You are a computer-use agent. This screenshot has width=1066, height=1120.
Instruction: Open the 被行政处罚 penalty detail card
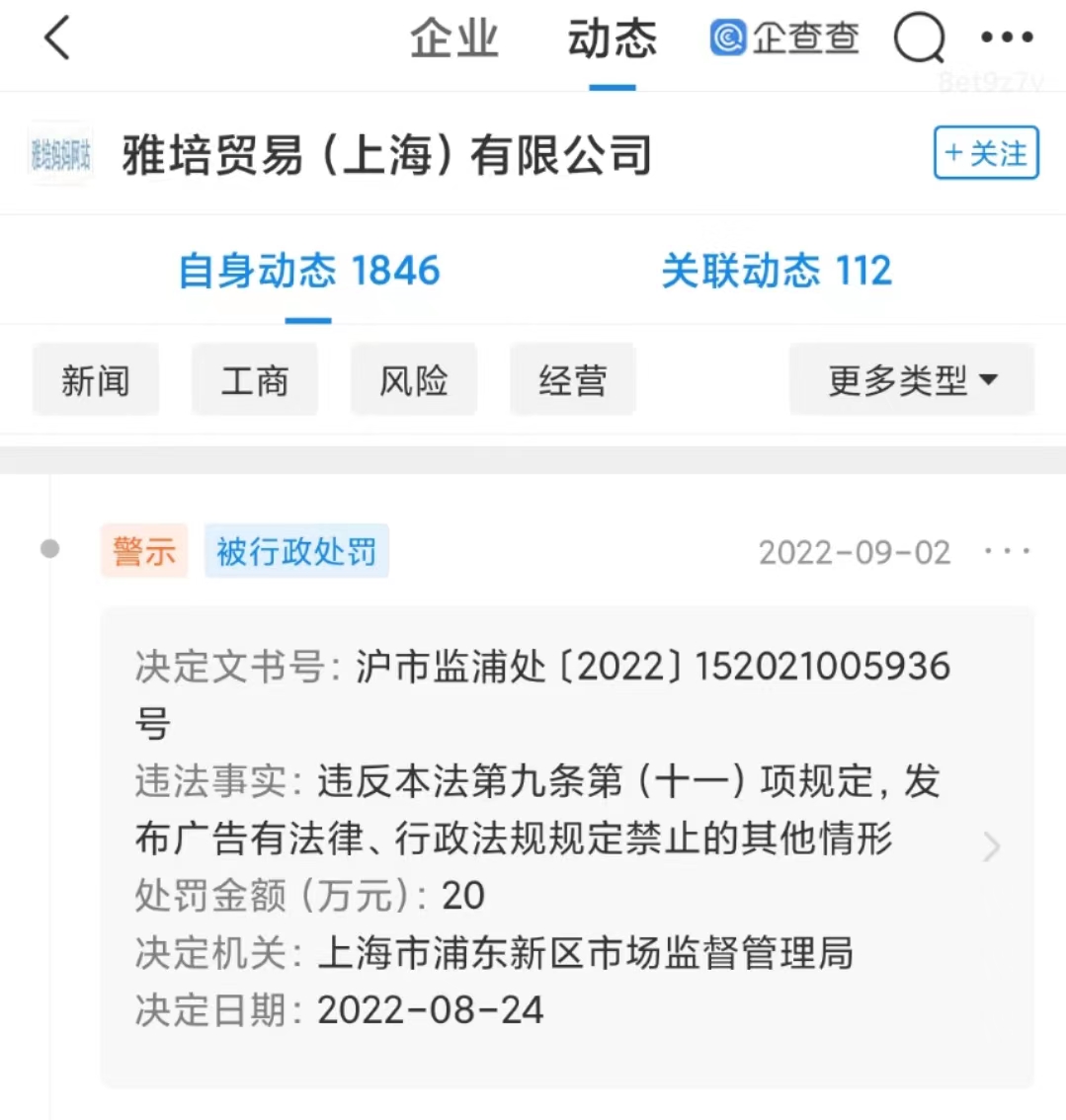(x=566, y=845)
